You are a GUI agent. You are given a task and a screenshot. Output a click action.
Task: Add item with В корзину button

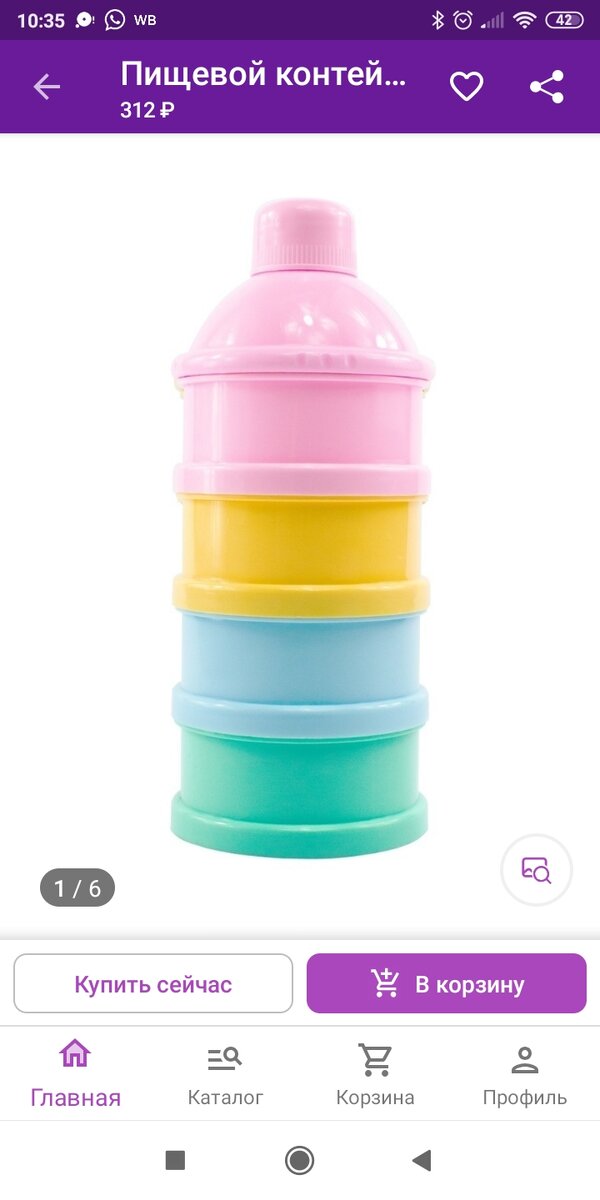point(446,984)
